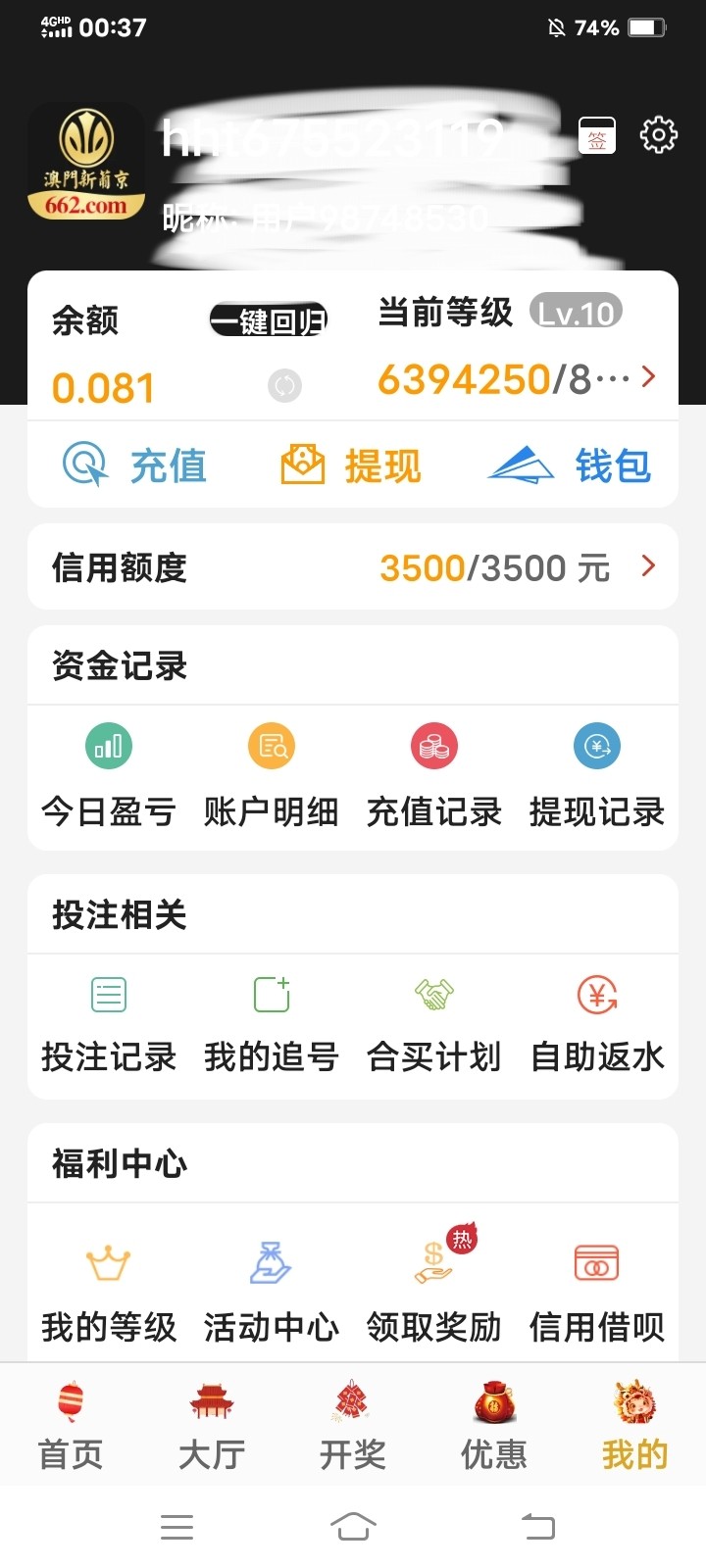706x1568 pixels.
Task: Switch to the 开奖 tab
Action: (353, 1426)
